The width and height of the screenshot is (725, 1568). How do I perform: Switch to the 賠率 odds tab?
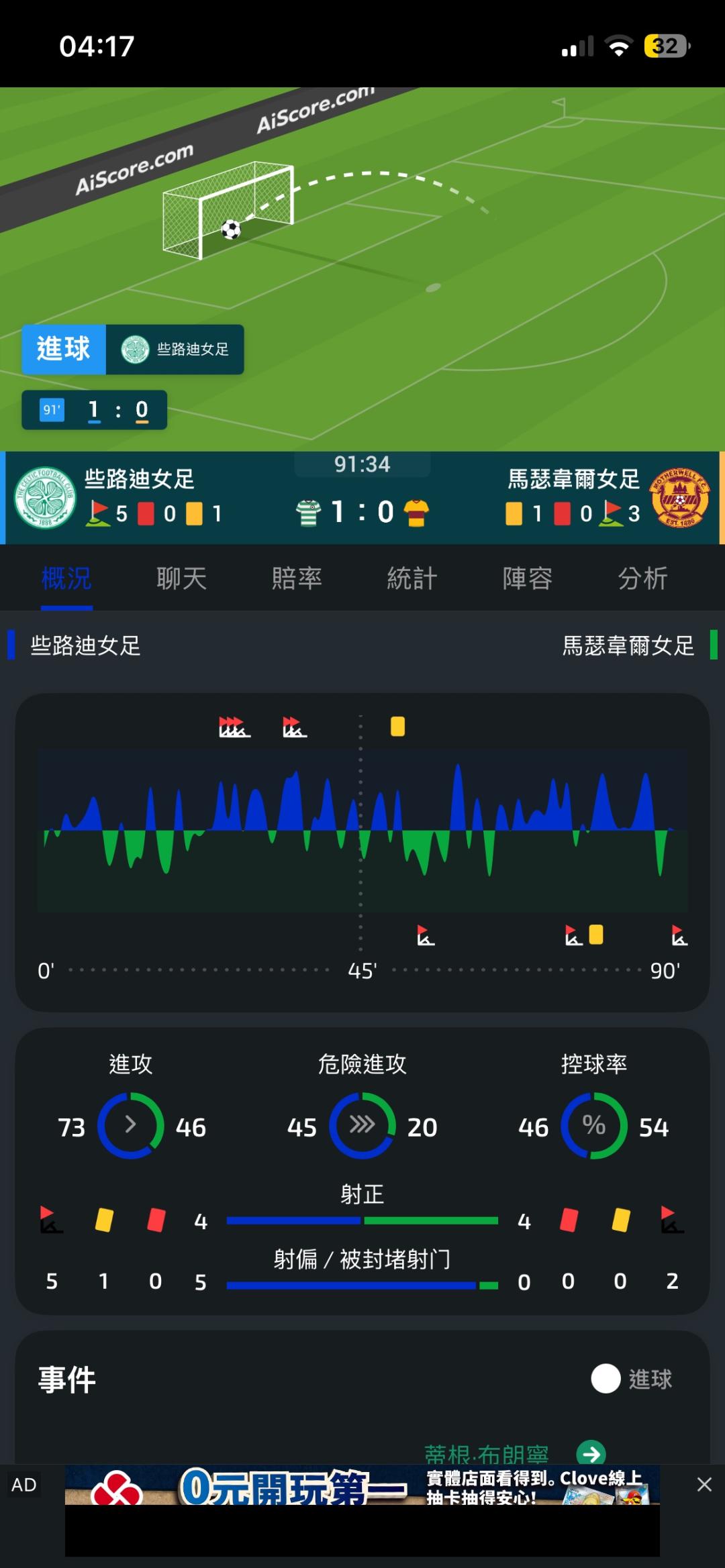point(297,578)
